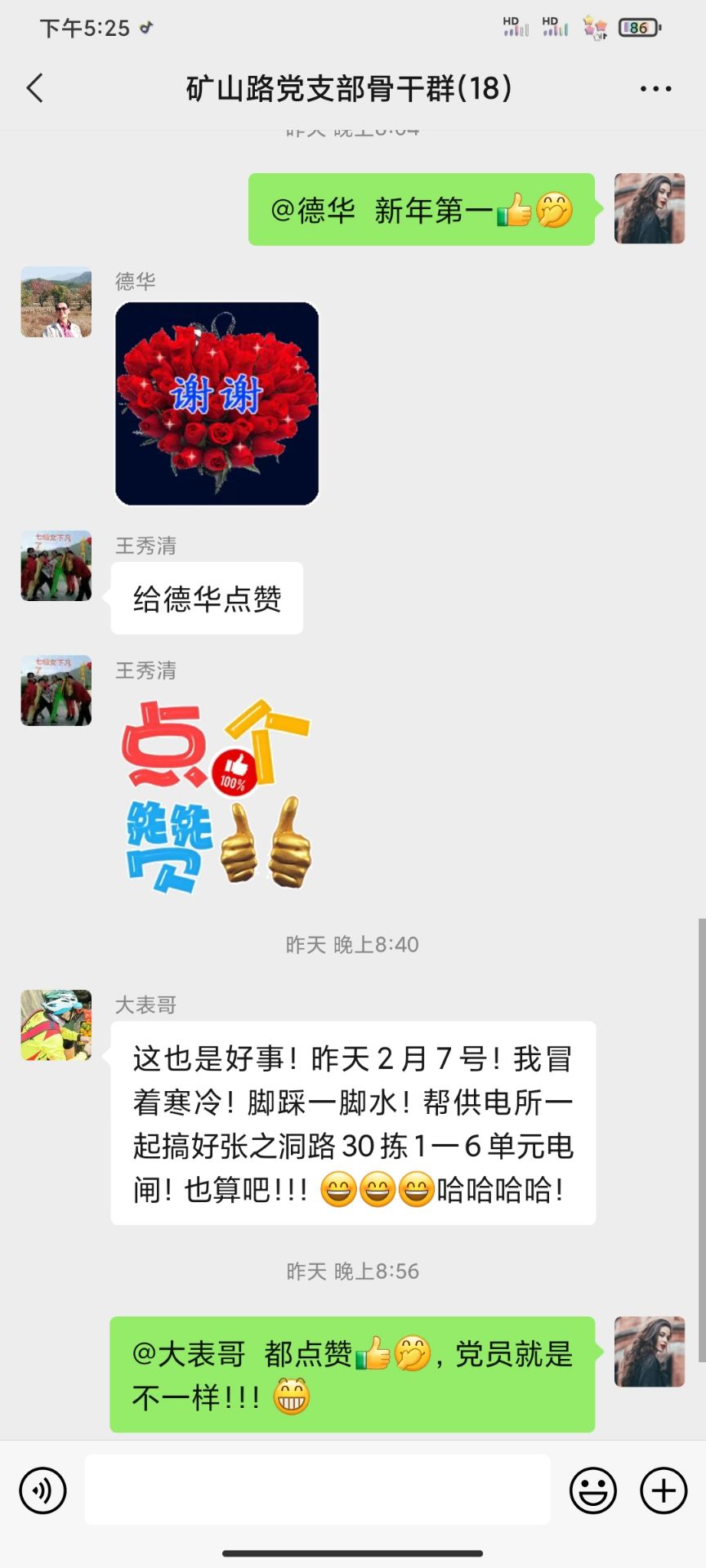View the 点个赞 sticker from 王秀清
This screenshot has height=1568, width=706.
click(x=217, y=795)
